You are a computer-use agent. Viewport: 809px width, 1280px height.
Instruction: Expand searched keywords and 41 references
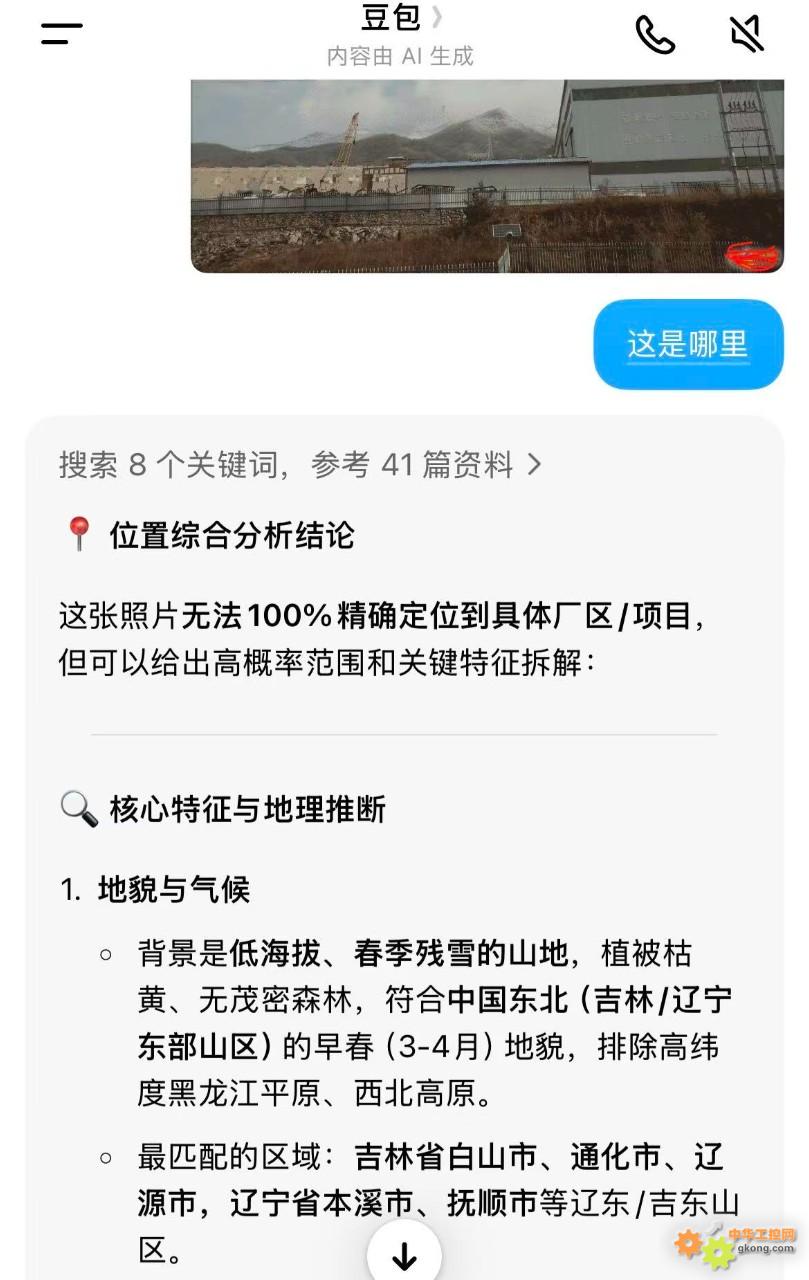coord(300,465)
